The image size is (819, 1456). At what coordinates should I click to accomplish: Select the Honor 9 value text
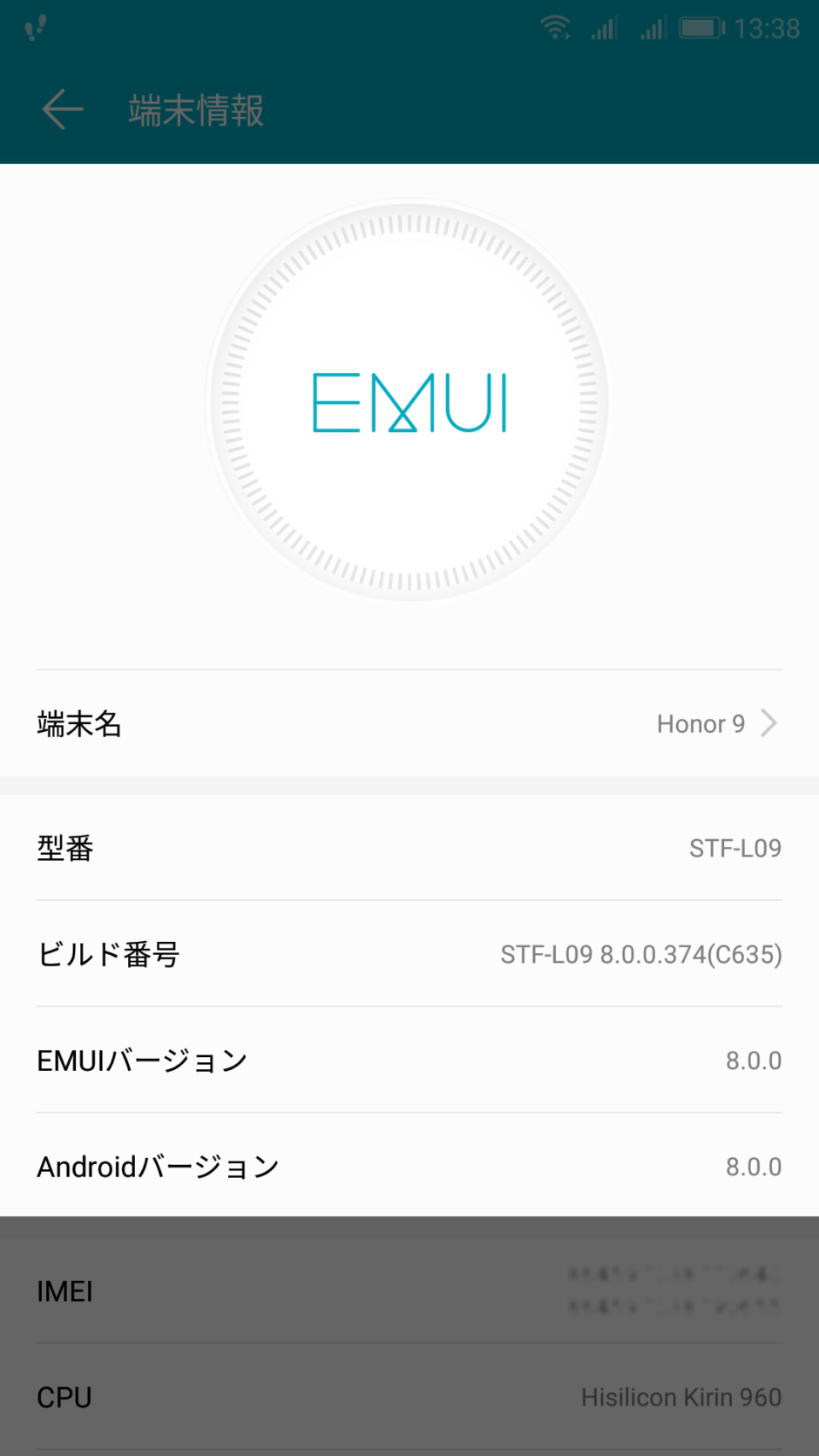click(701, 723)
